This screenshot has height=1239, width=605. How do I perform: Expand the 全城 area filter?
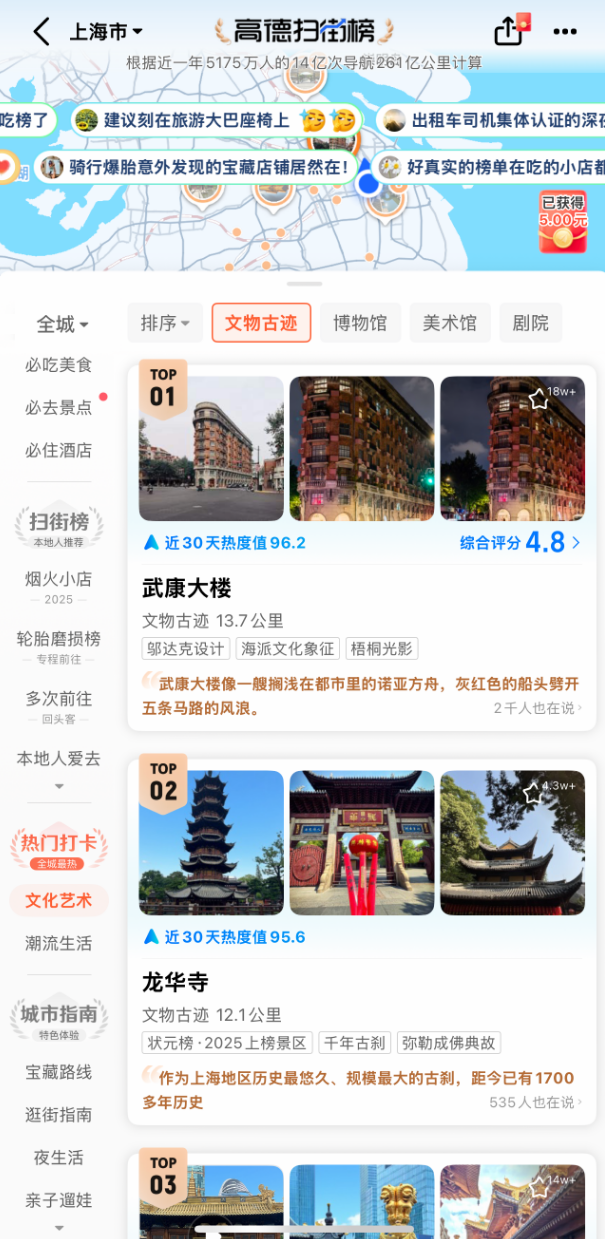click(62, 324)
